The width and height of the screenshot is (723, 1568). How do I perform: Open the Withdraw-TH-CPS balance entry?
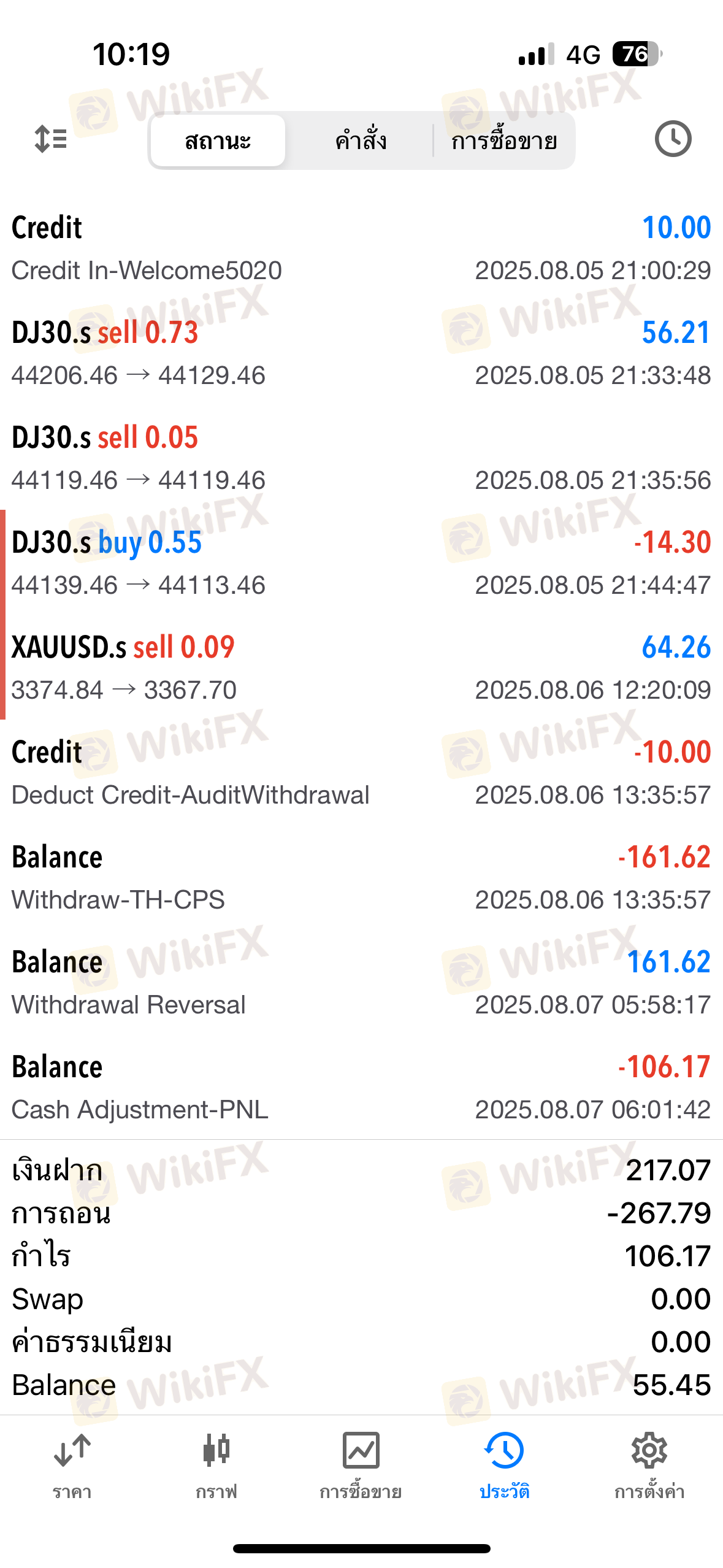(361, 878)
